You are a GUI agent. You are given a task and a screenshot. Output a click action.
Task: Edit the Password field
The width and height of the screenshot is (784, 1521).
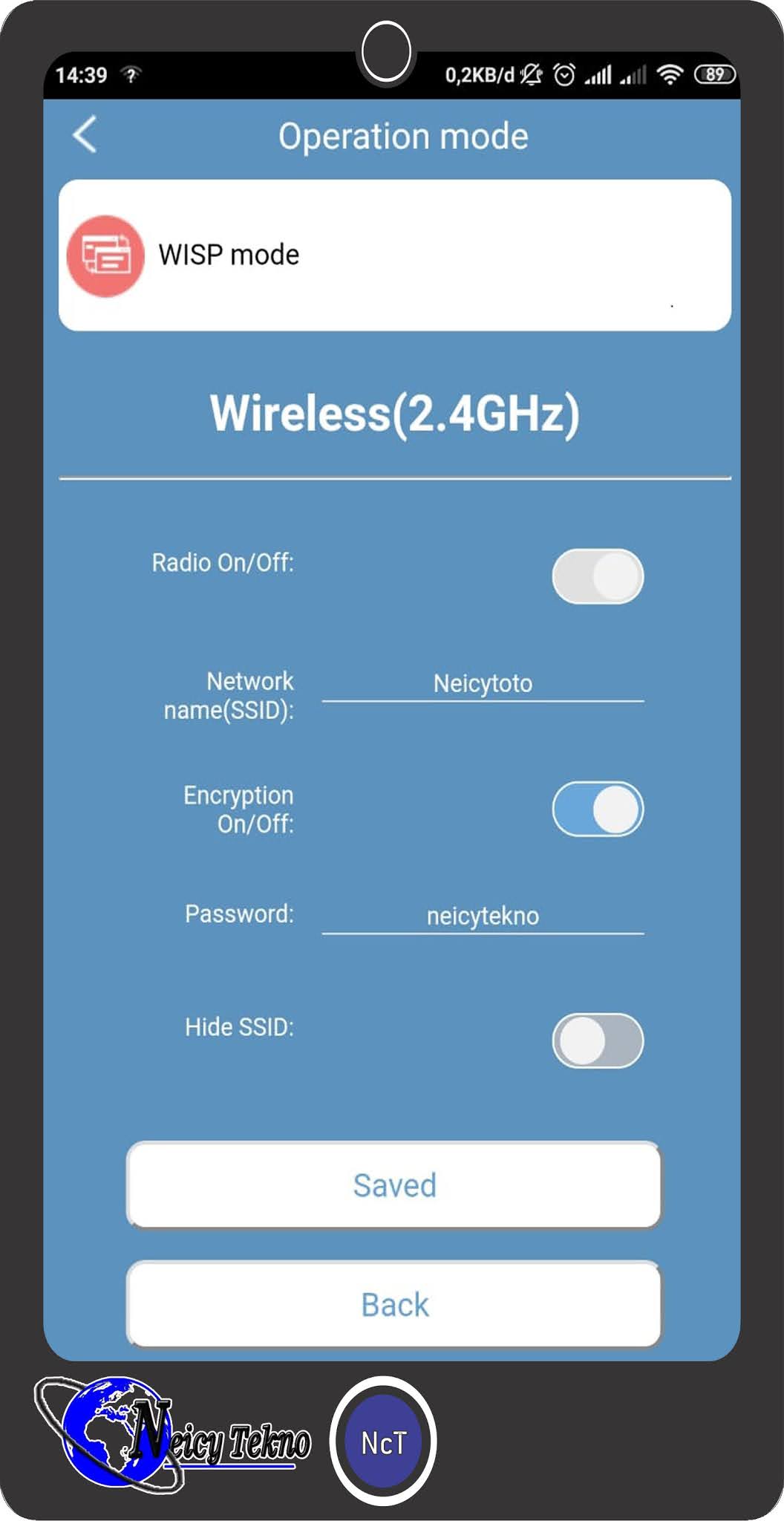coord(483,916)
